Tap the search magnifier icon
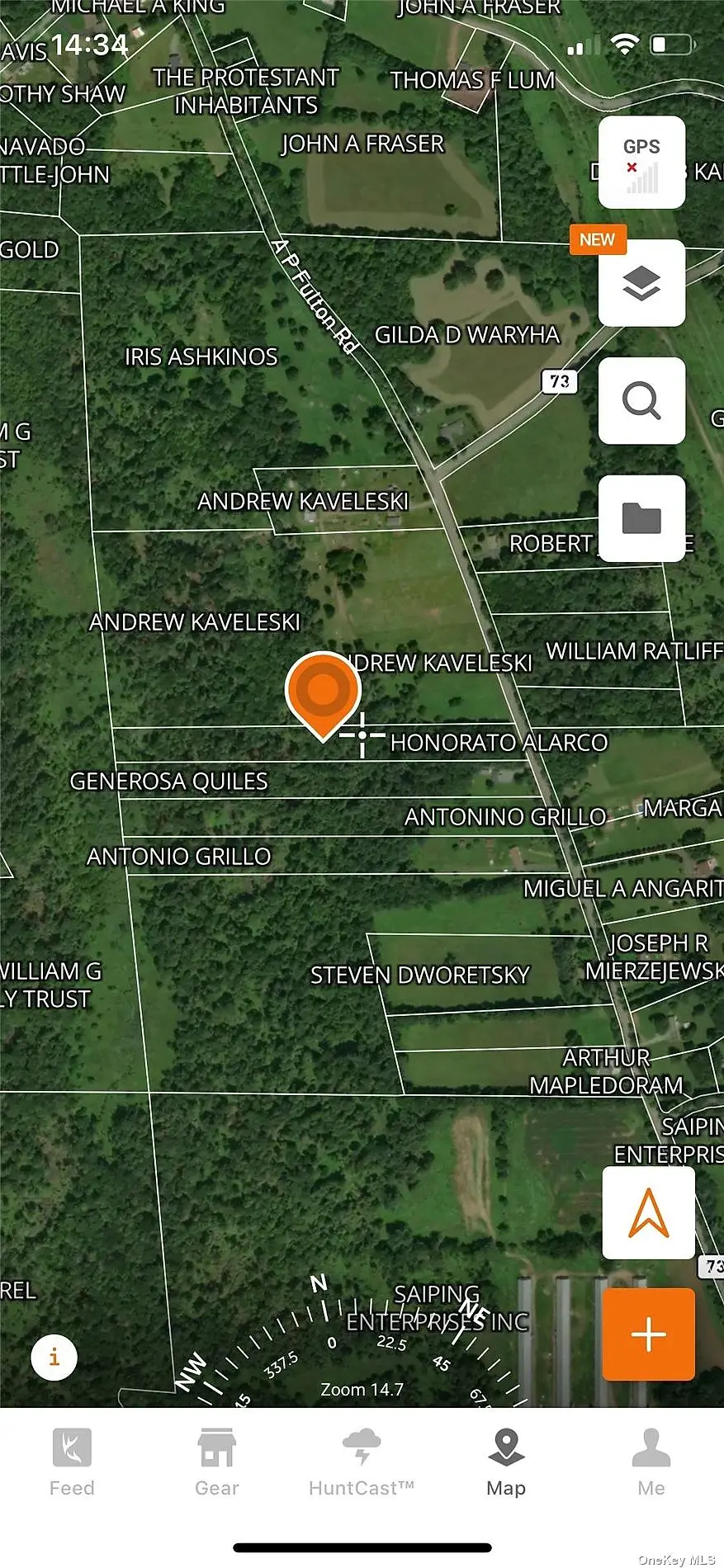 641,401
